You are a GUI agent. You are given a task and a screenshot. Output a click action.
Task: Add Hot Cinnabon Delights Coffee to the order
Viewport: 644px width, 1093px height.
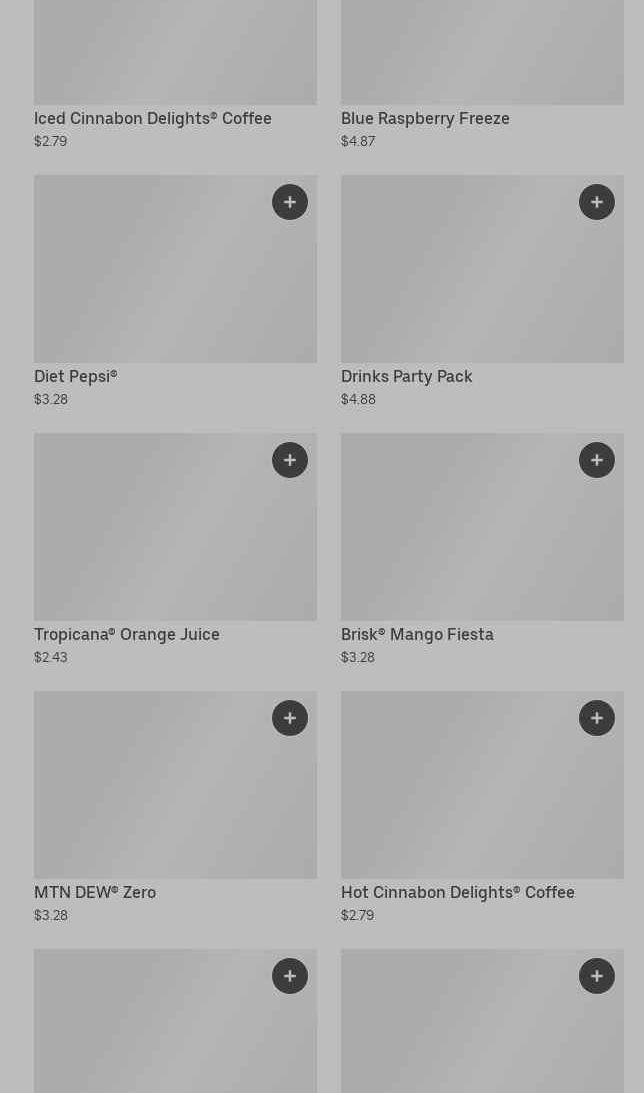597,718
